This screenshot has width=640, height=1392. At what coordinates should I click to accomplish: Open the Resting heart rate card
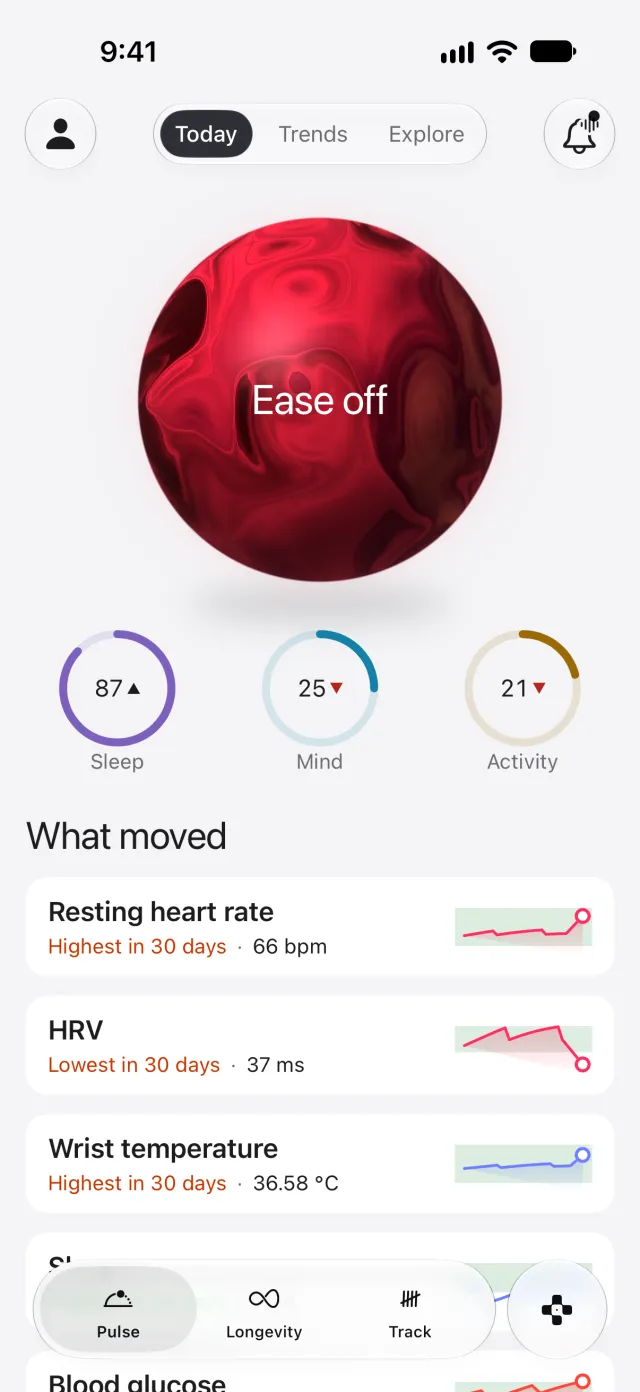(320, 927)
